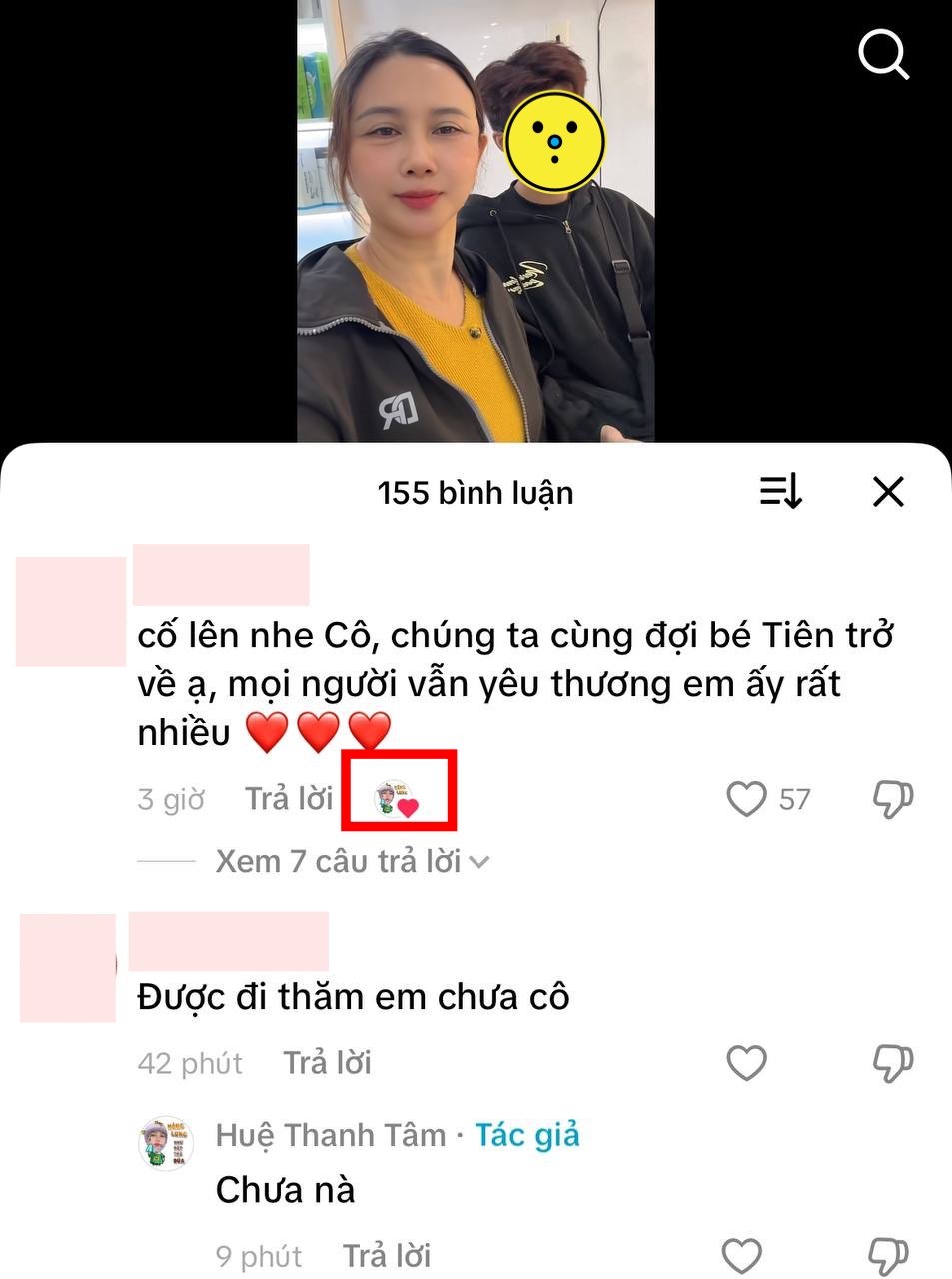
Task: Dislike the "Được đi thăm em chưa cô" comment
Action: pyautogui.click(x=892, y=1062)
